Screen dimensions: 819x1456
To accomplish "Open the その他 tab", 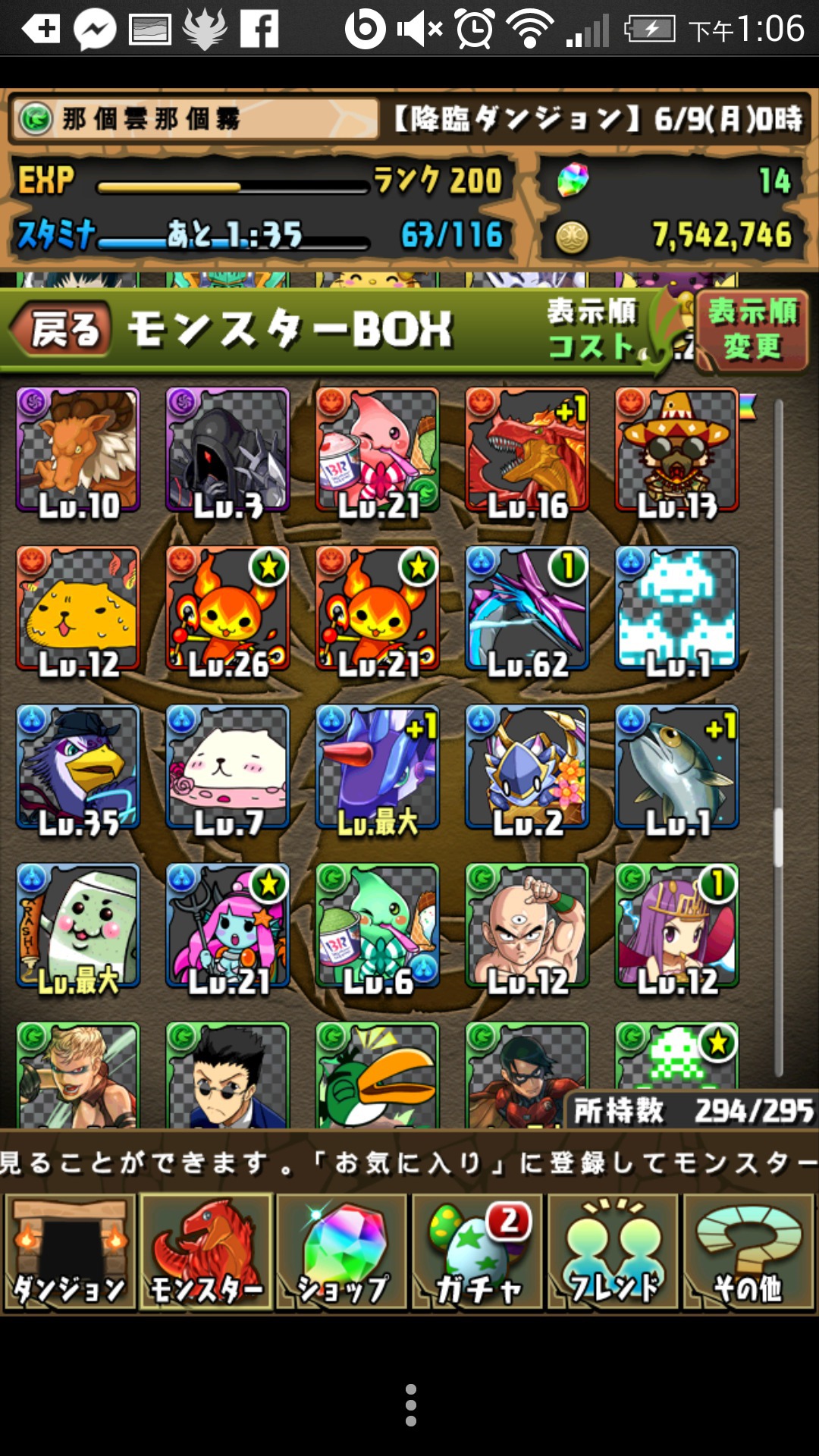I will [x=748, y=1252].
